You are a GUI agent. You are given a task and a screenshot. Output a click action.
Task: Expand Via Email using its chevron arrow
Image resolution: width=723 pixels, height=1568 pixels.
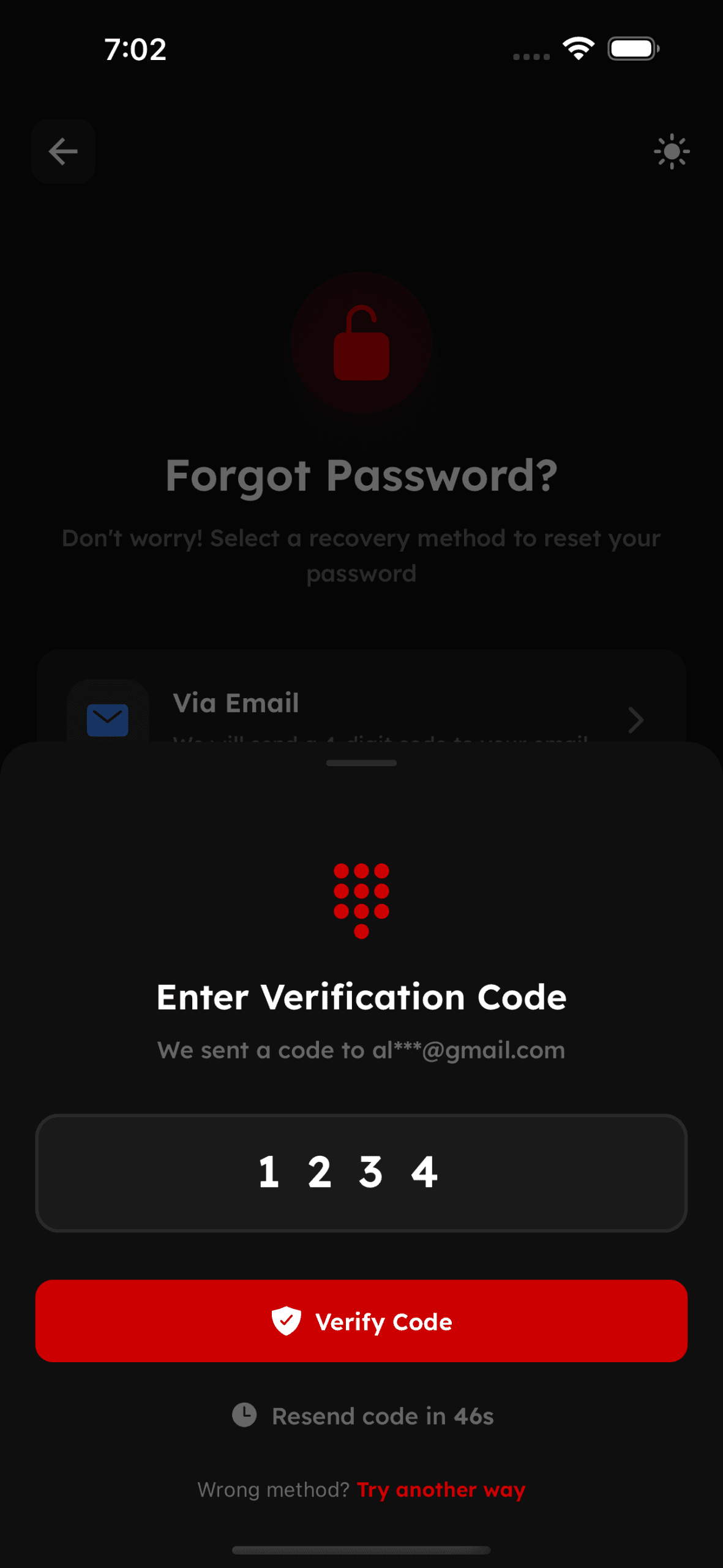[x=636, y=720]
